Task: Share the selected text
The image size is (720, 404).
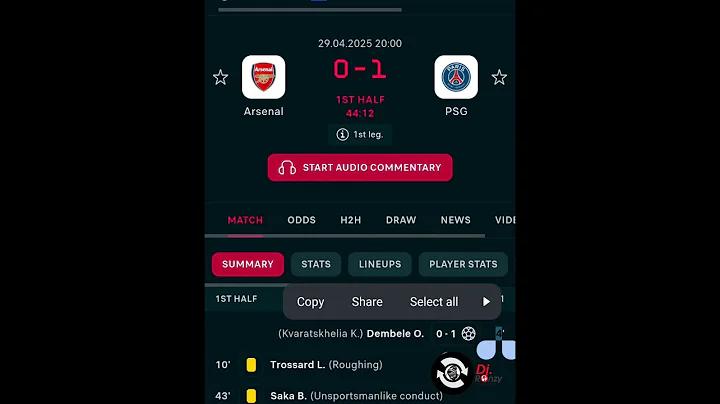Action: click(367, 301)
